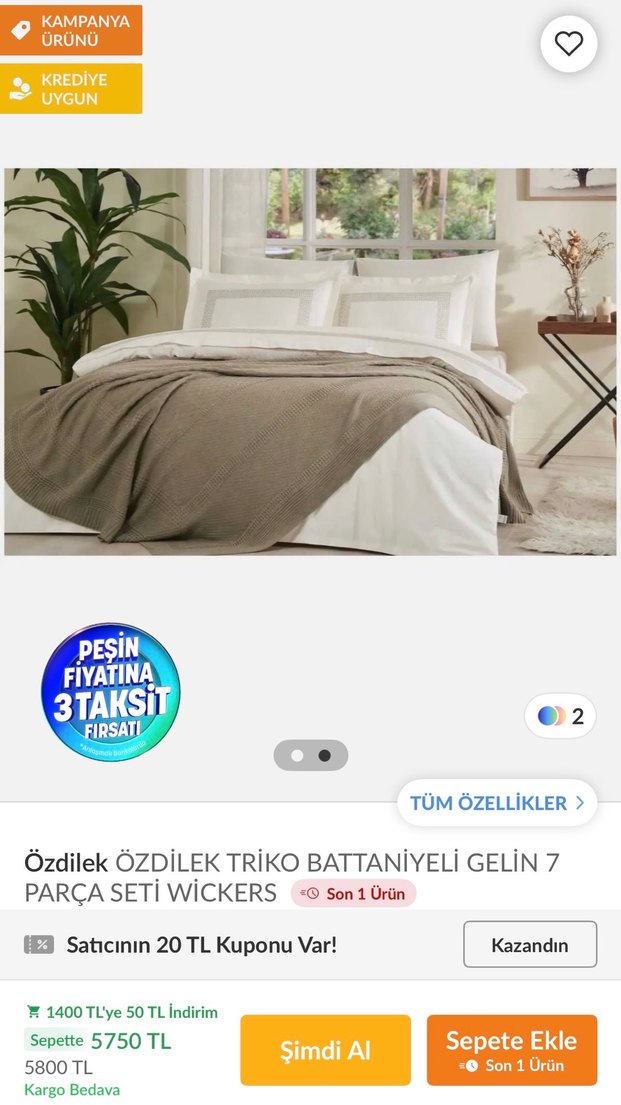Add product to favorites with heart icon
The height and width of the screenshot is (1105, 621).
pos(568,44)
